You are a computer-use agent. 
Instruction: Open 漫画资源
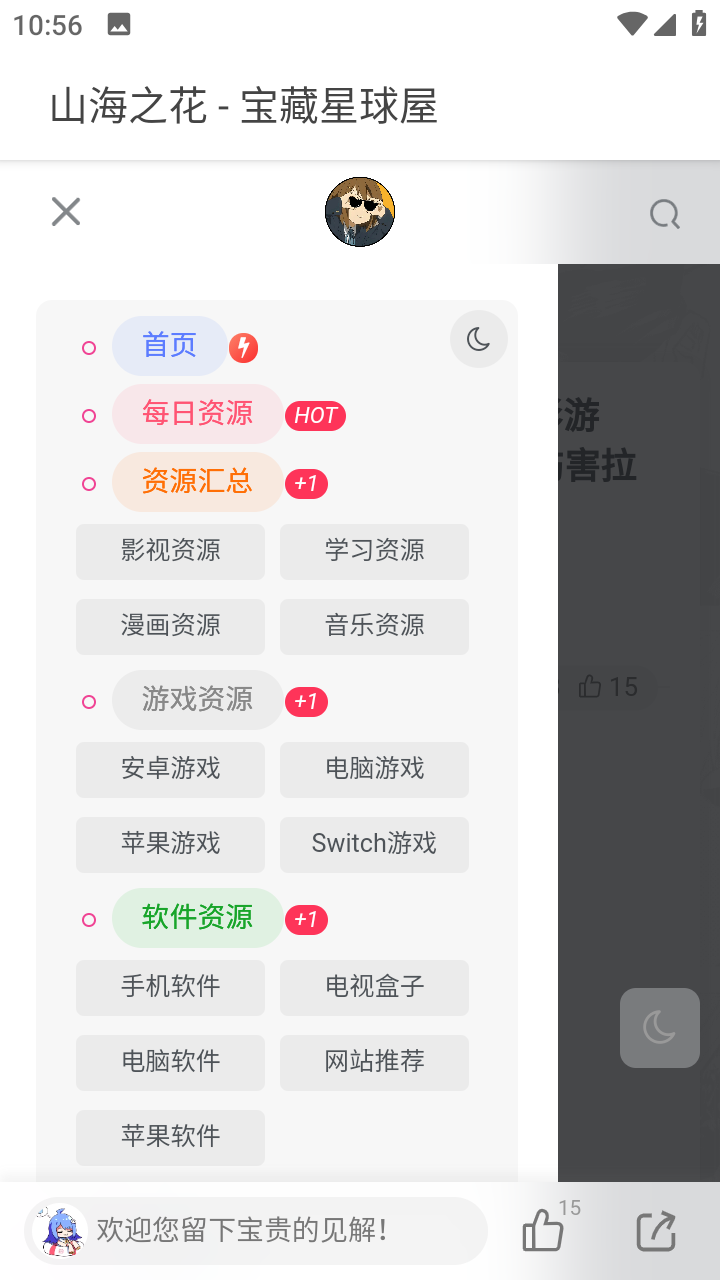(170, 627)
